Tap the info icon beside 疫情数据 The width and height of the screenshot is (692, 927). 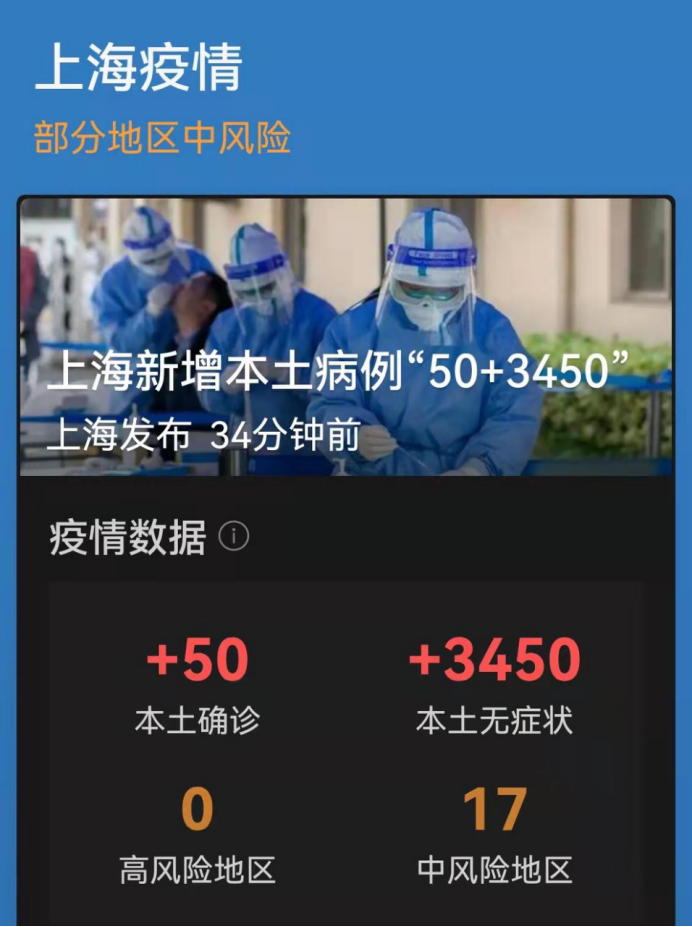pyautogui.click(x=234, y=537)
